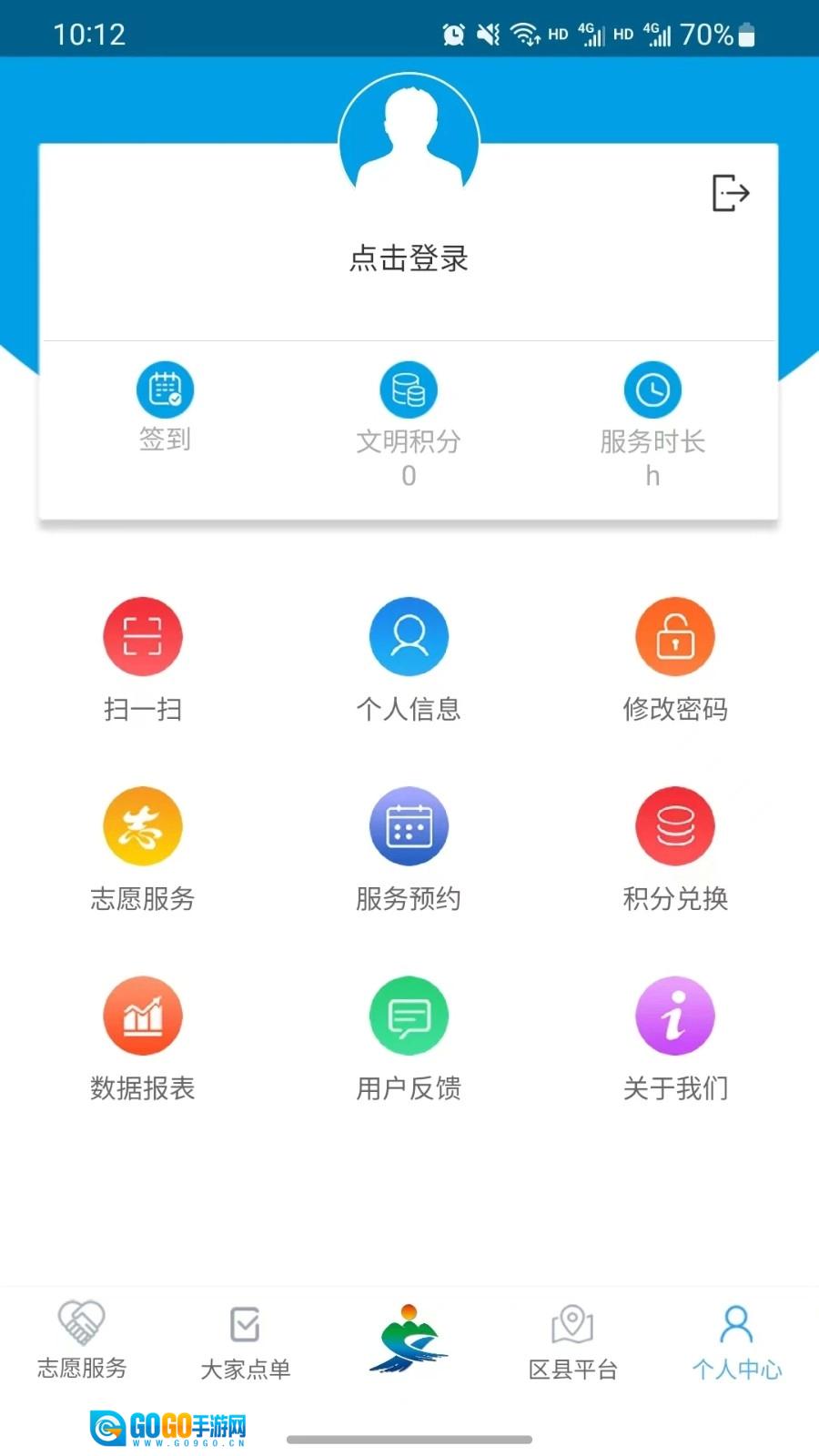819x1456 pixels.
Task: View 数据报表 data reports
Action: tap(143, 1039)
